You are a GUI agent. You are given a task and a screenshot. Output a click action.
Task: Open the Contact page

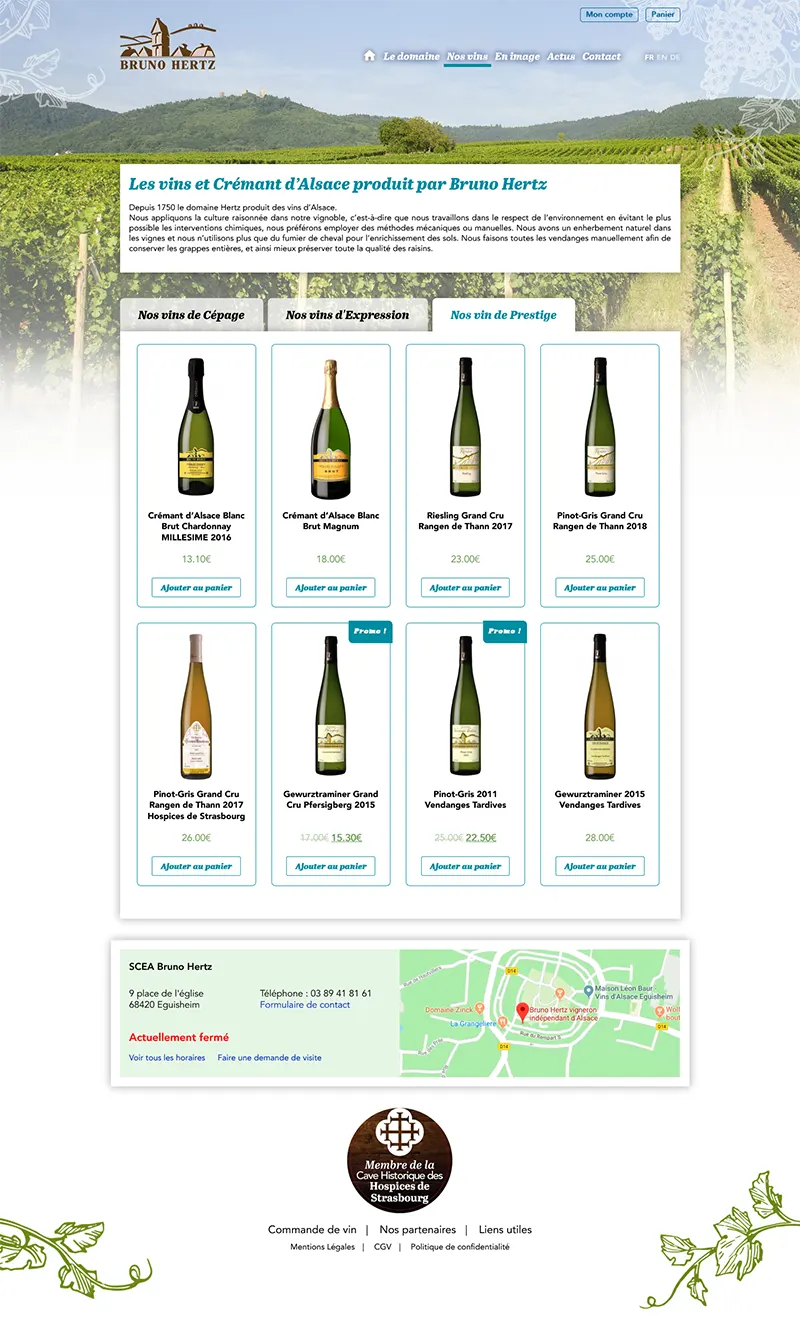coord(602,57)
